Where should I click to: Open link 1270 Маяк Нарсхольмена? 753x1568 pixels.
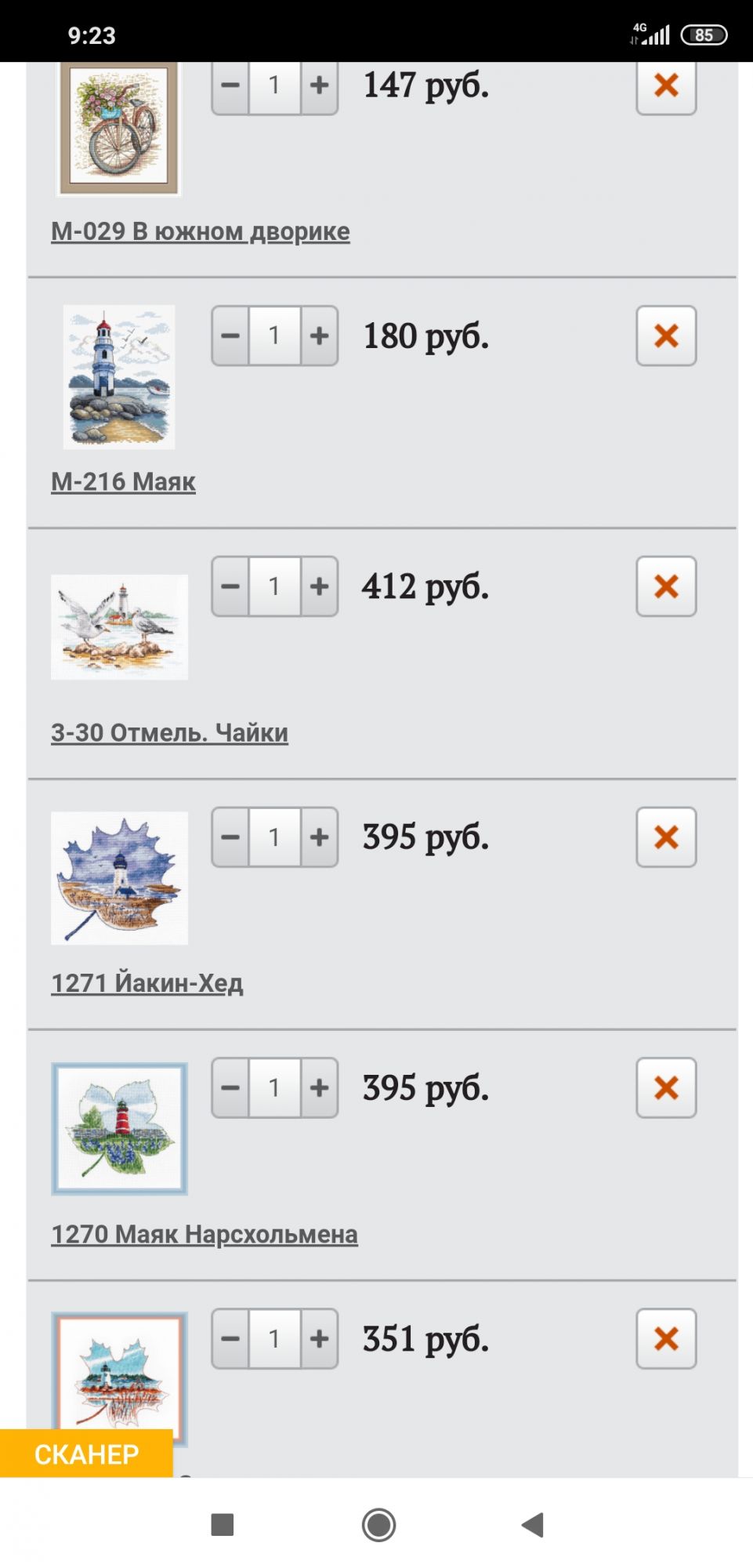point(204,1234)
